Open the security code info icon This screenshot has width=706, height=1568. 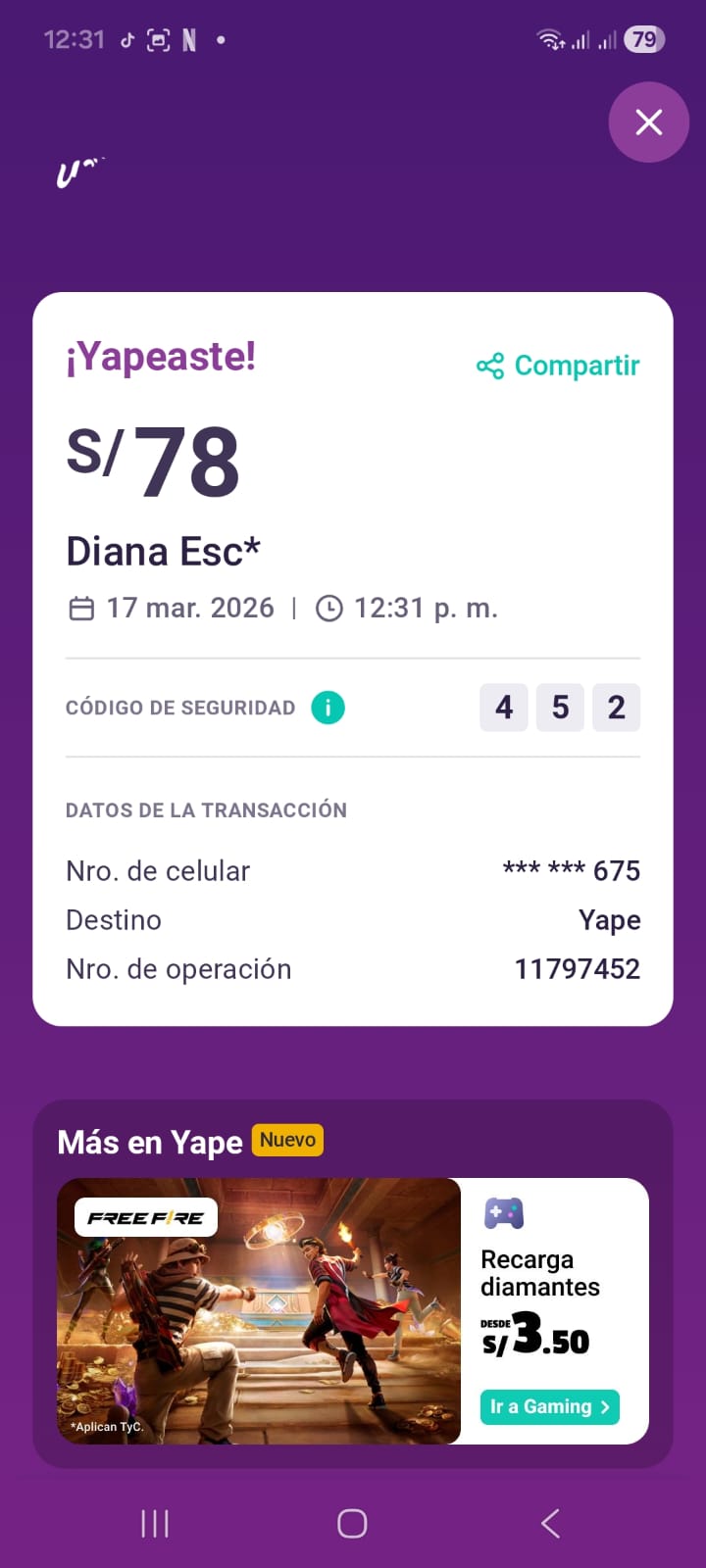(328, 708)
